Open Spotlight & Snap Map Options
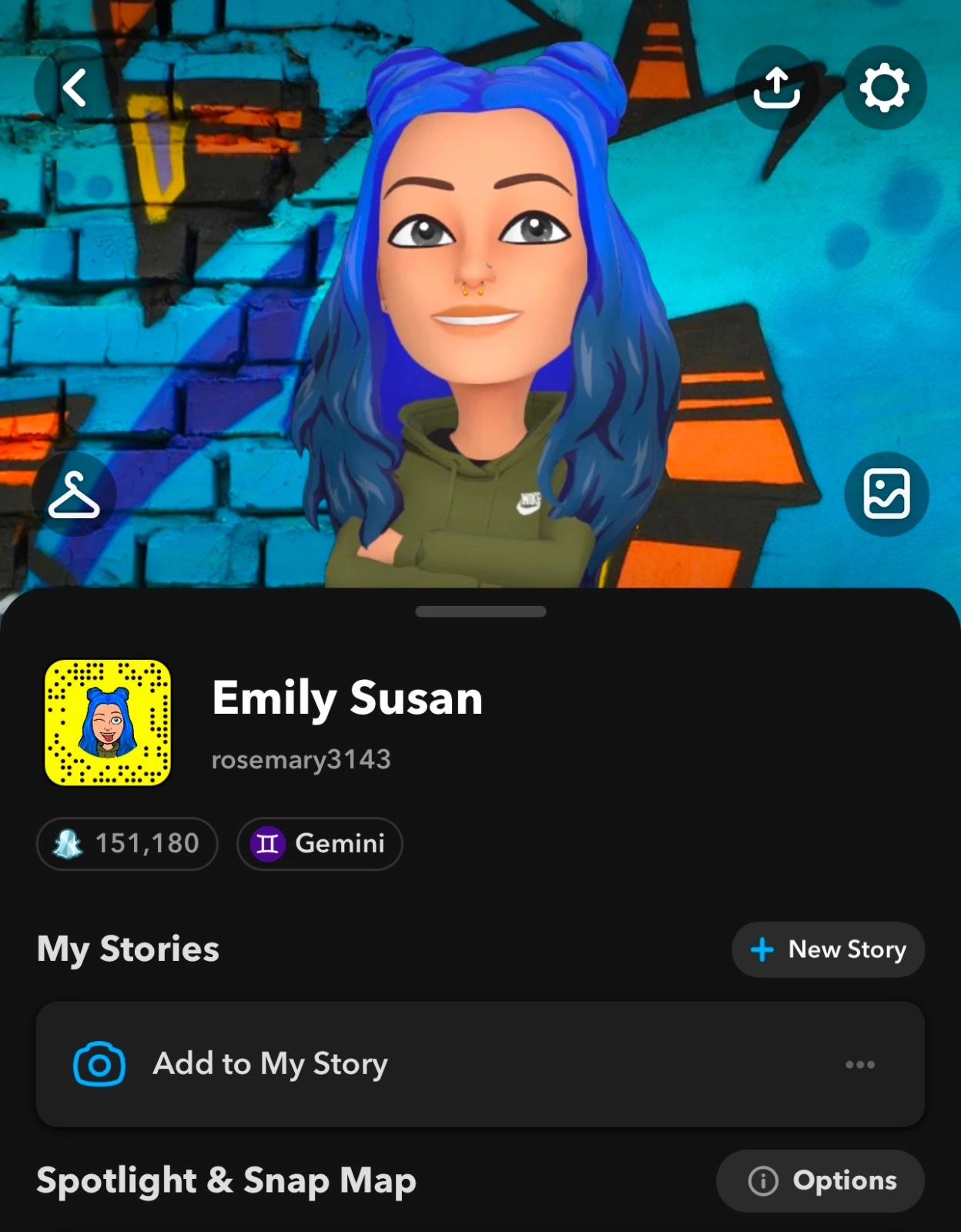Viewport: 961px width, 1232px height. coord(820,1180)
